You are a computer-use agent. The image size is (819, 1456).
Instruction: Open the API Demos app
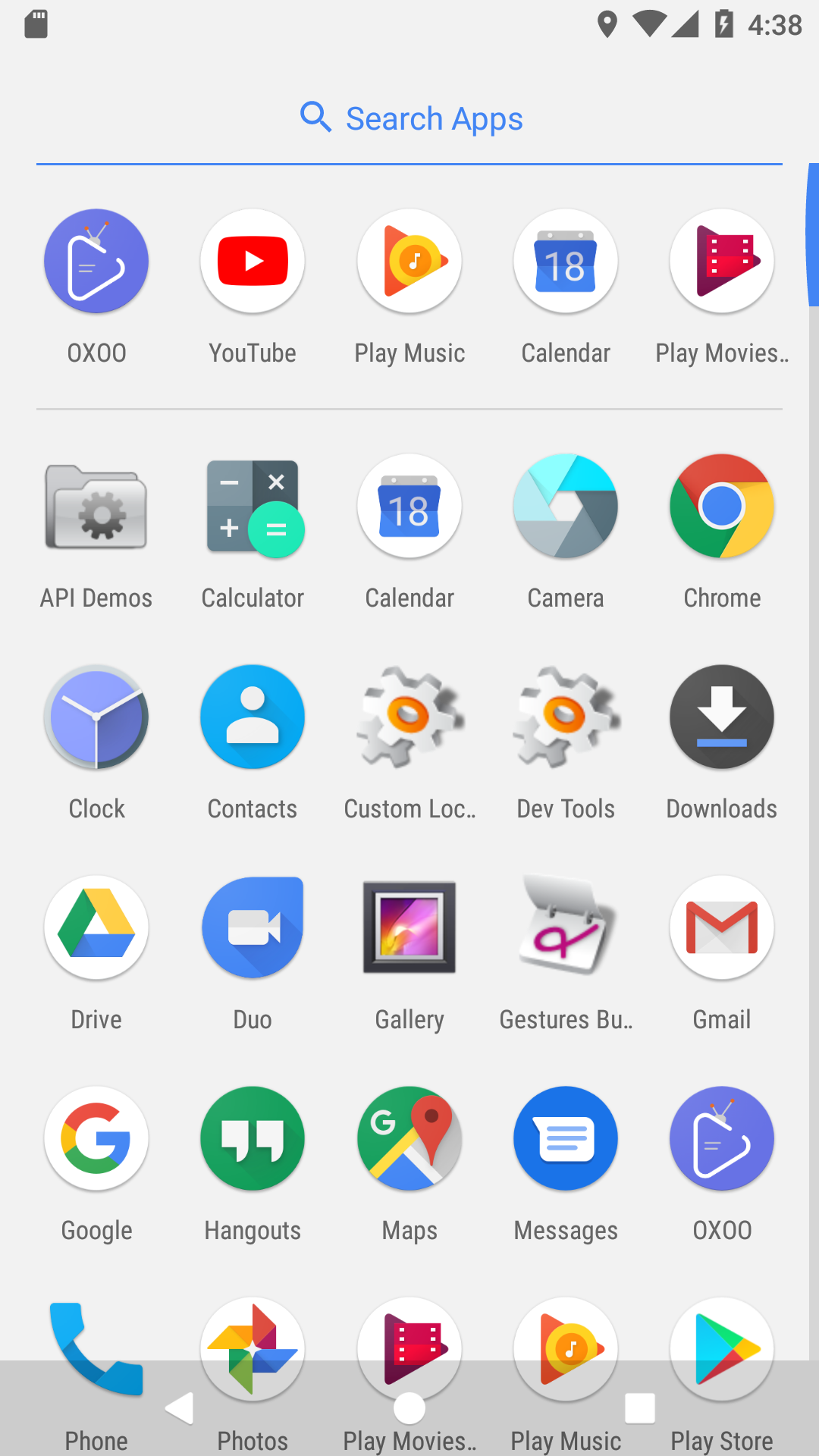click(96, 507)
